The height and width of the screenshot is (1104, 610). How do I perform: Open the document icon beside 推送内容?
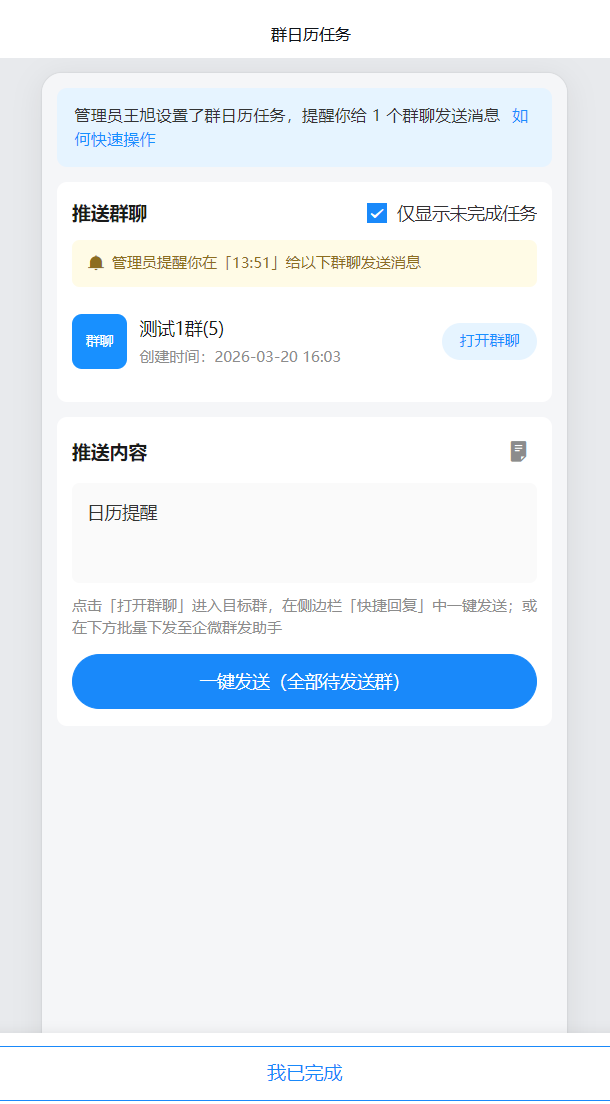[x=518, y=451]
